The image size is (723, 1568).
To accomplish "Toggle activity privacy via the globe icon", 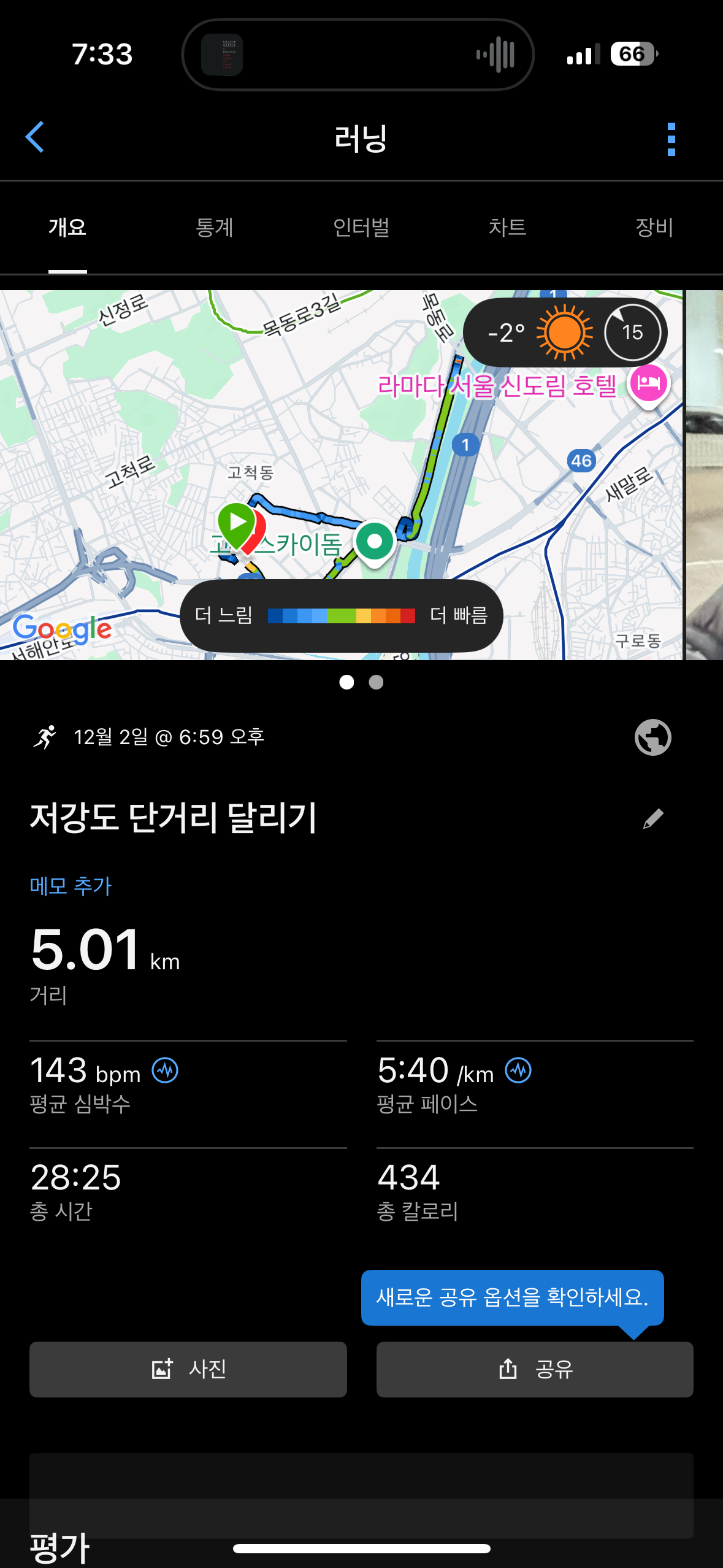I will tap(652, 737).
